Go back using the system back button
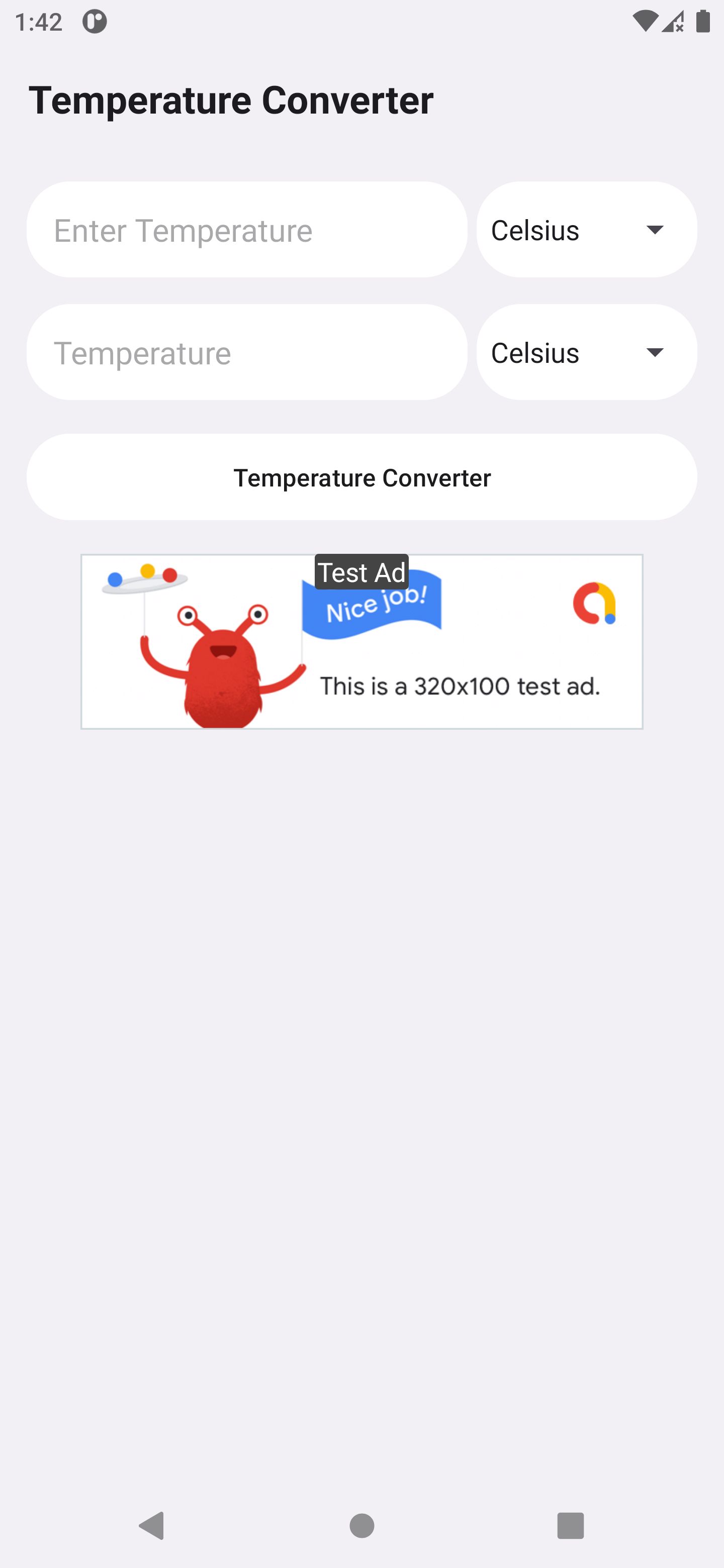The height and width of the screenshot is (1568, 724). [152, 1525]
